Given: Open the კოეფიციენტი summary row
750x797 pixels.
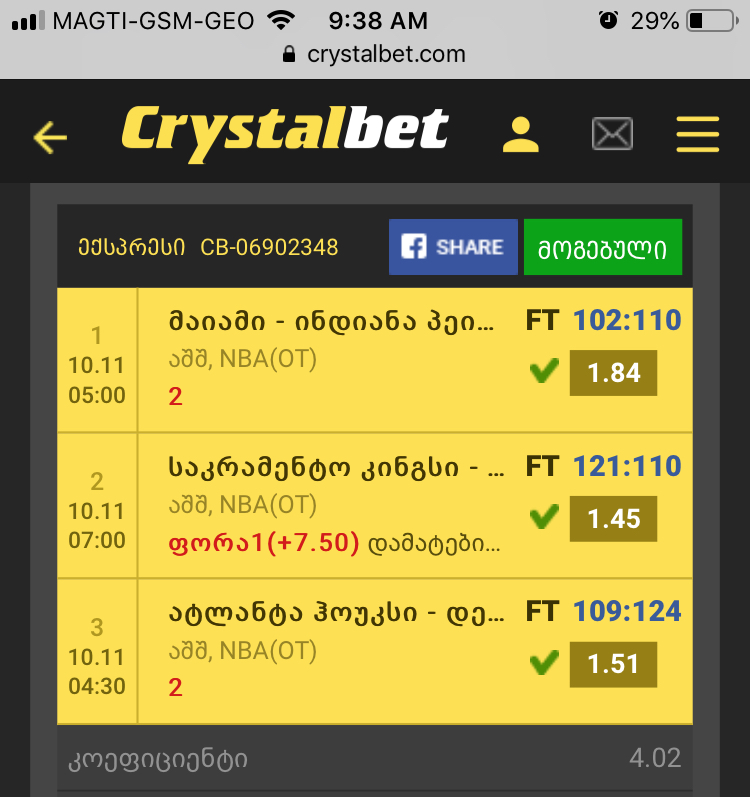Looking at the screenshot, I should 375,760.
